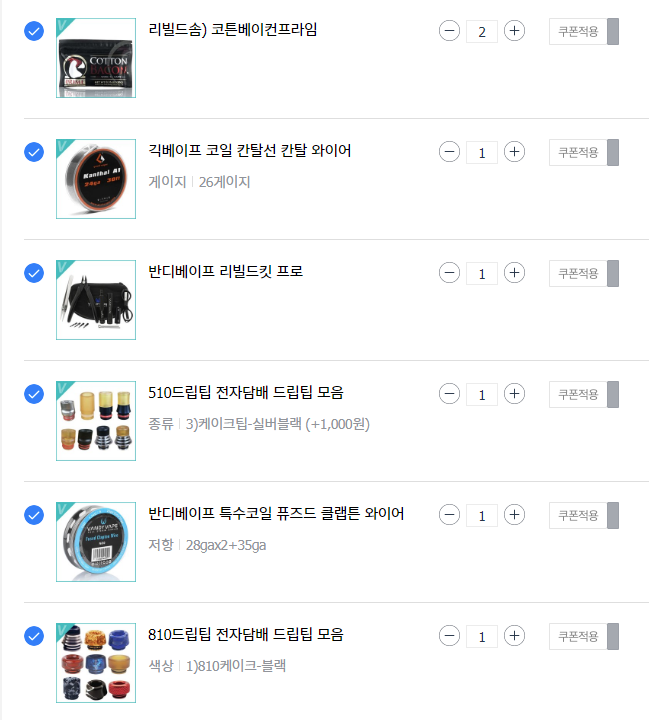Uncheck the 810드립팁 item
The image size is (649, 720).
34,636
